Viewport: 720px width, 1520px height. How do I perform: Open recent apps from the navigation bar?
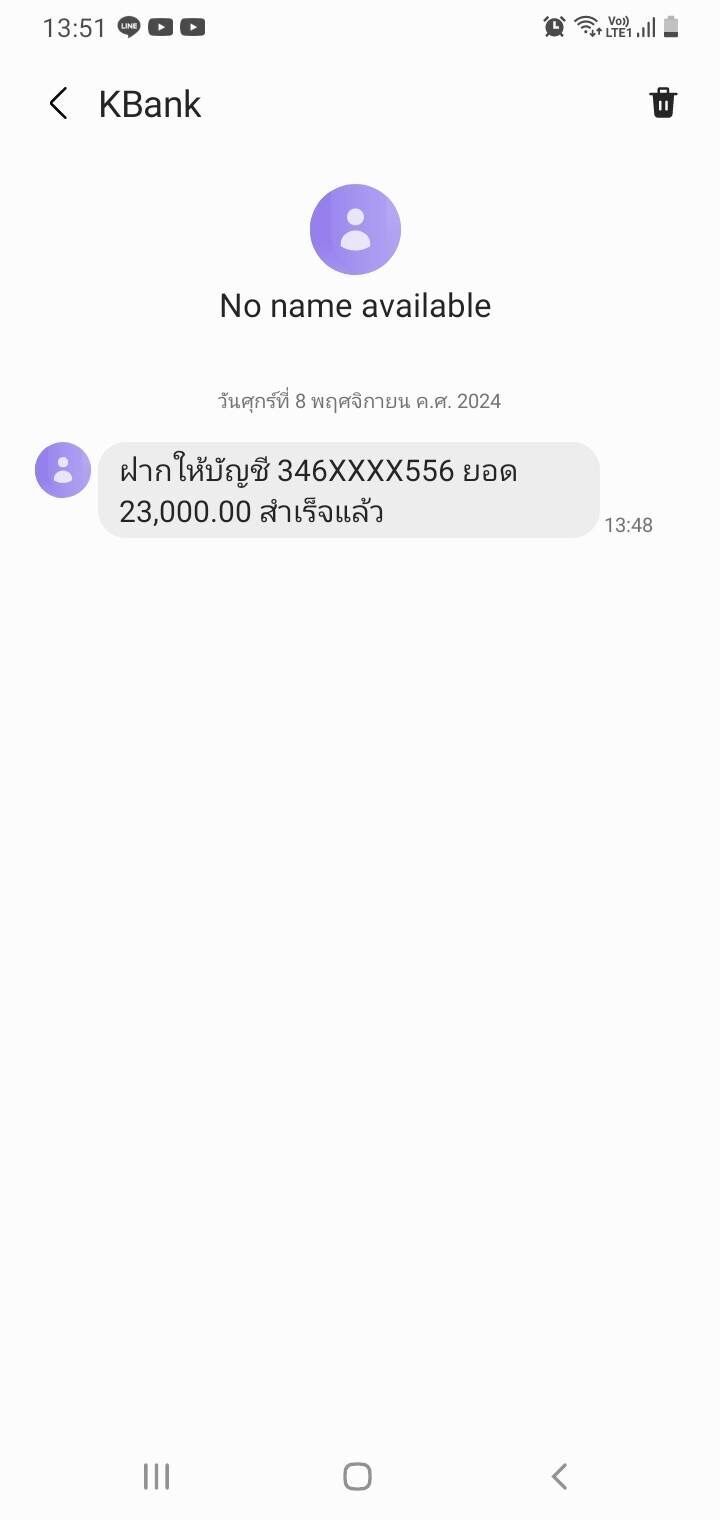[x=156, y=1476]
